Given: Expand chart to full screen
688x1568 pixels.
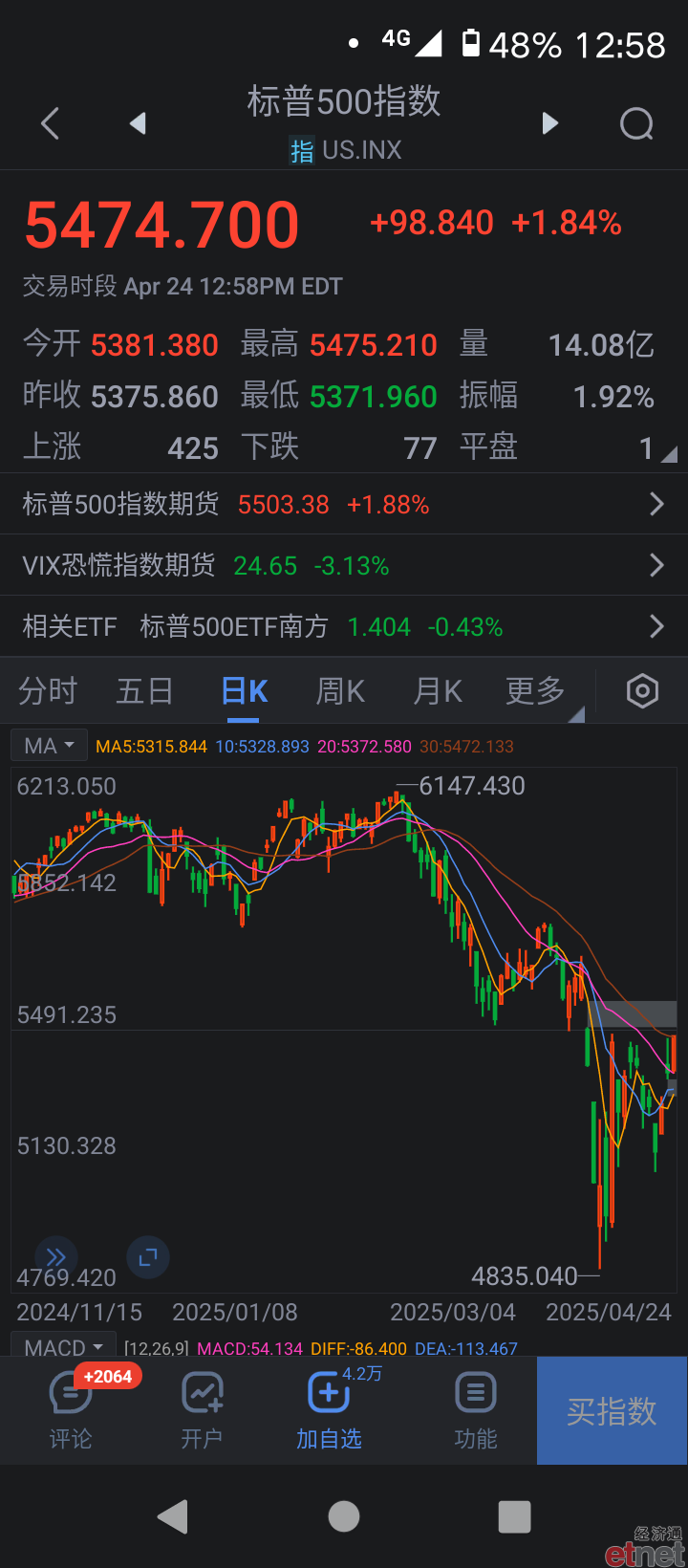Looking at the screenshot, I should 148,1257.
